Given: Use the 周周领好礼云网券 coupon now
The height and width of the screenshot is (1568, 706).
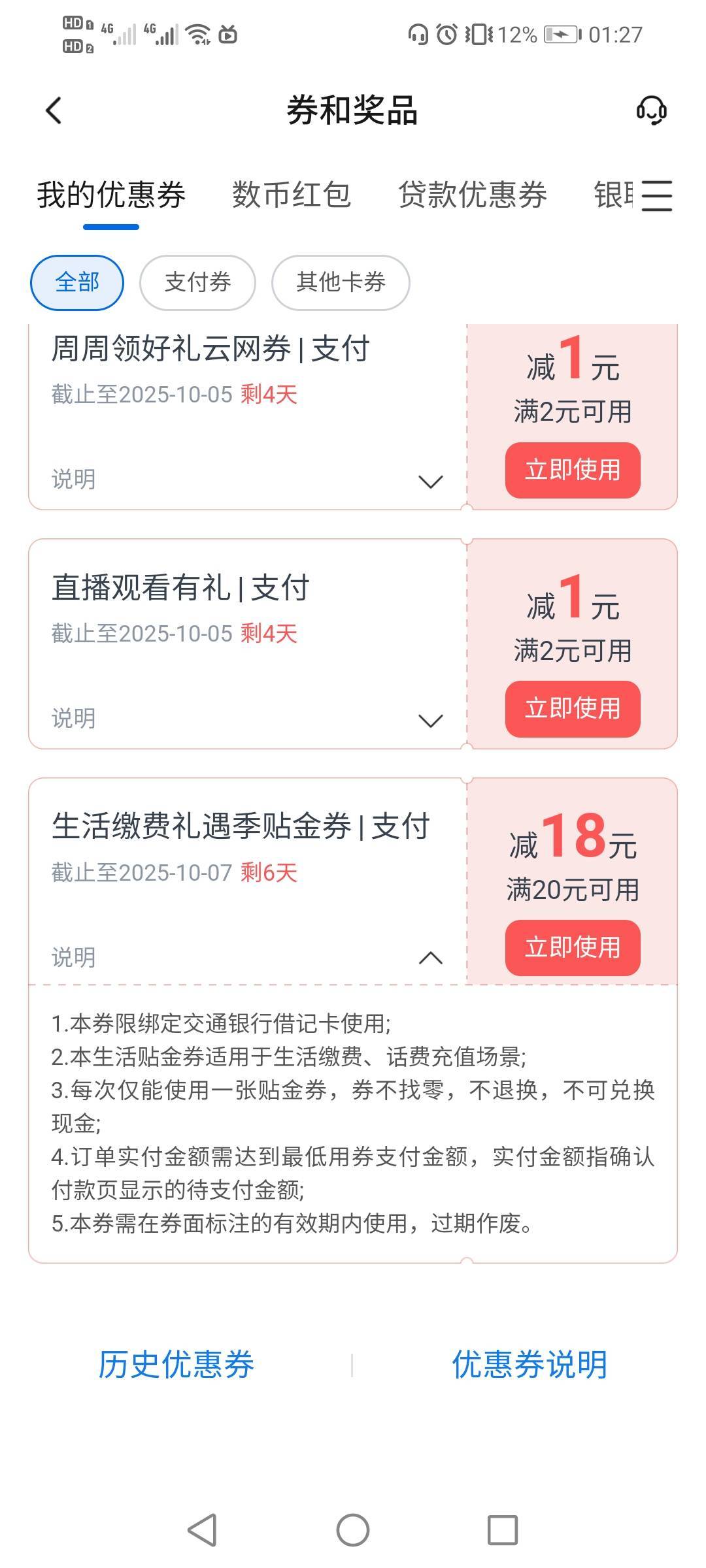Looking at the screenshot, I should (573, 470).
